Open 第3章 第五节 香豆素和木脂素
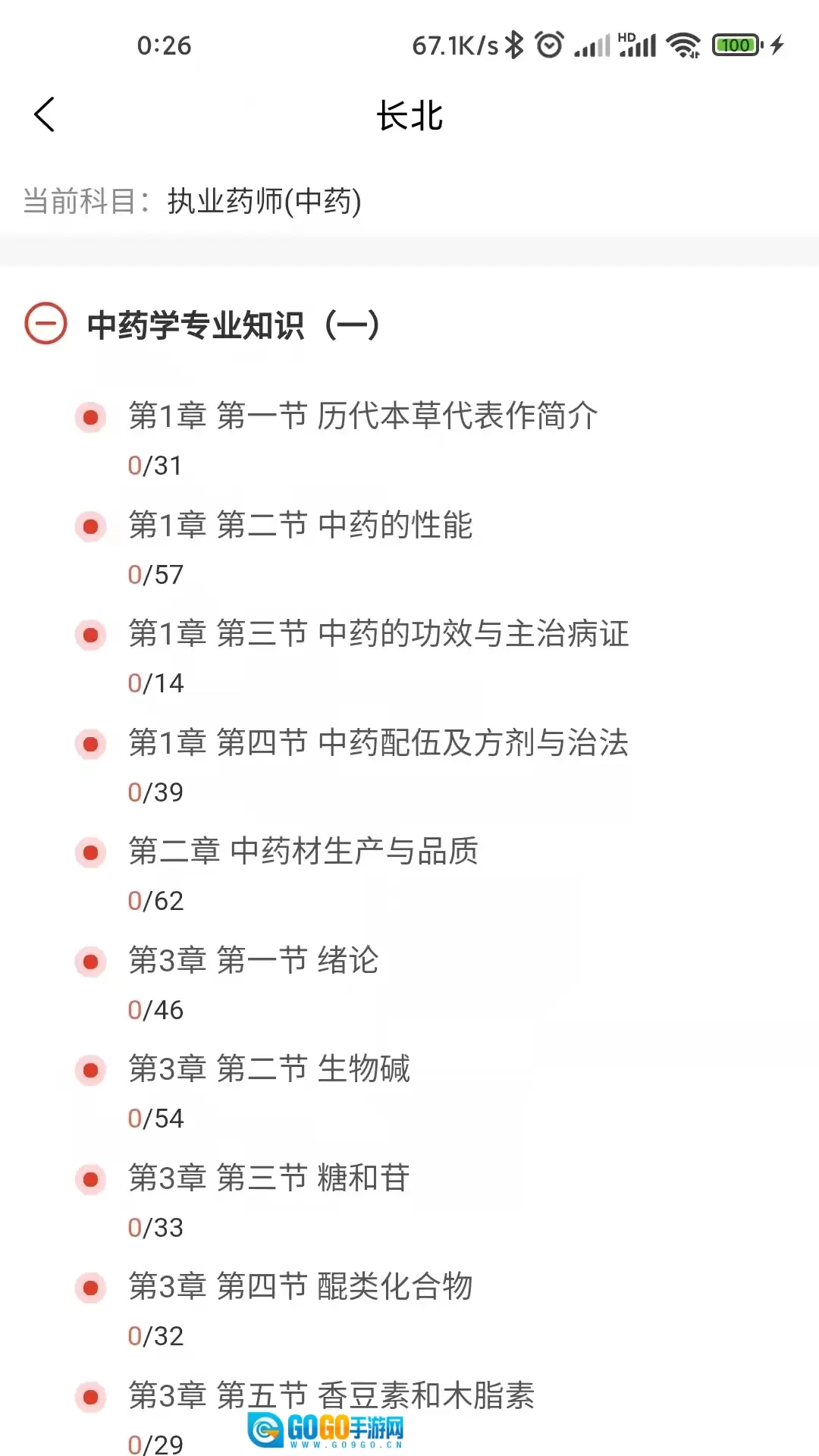This screenshot has width=819, height=1456. [x=331, y=1395]
